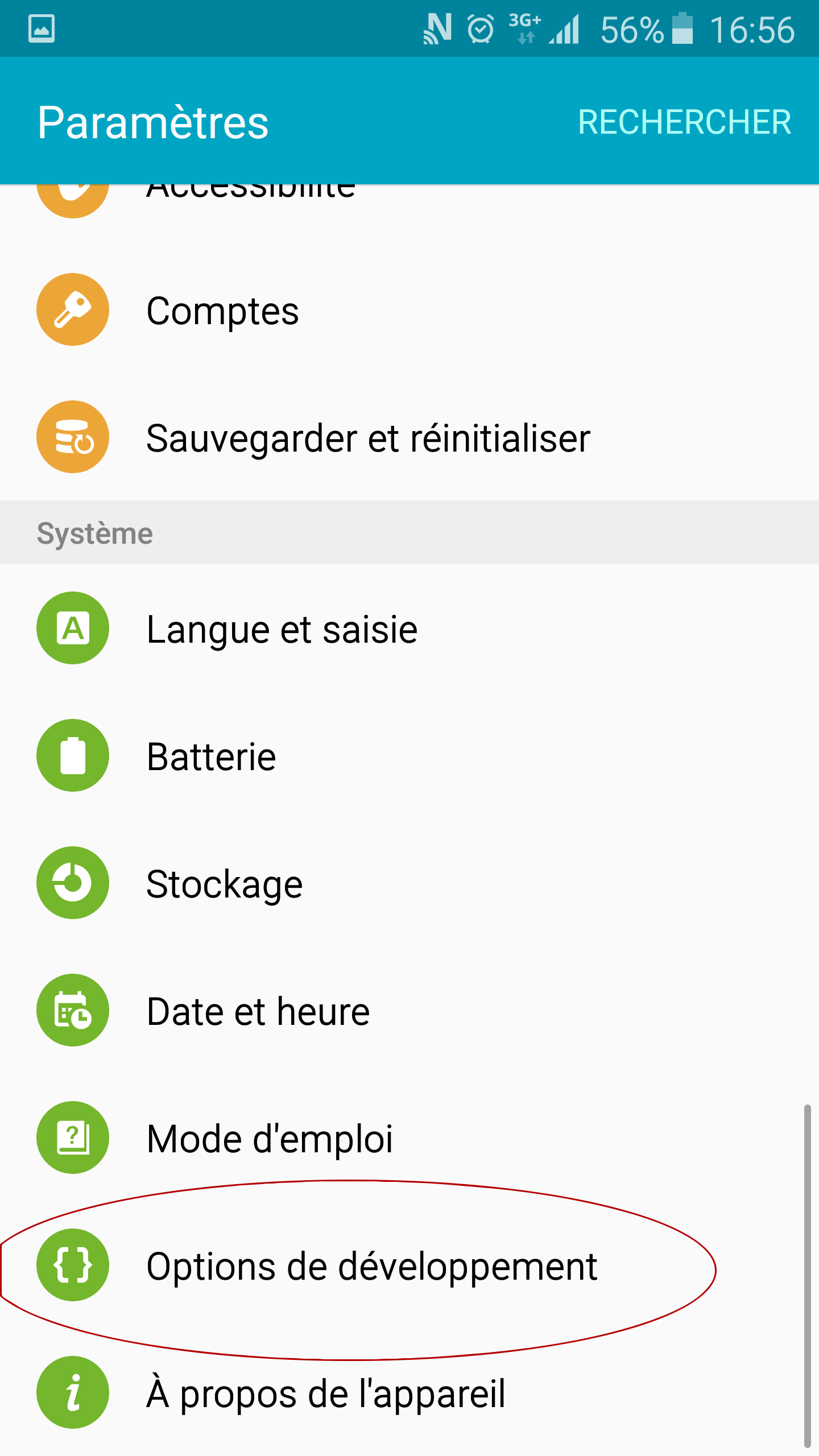Open the Mode d'emploi row
Image resolution: width=819 pixels, height=1456 pixels.
409,1137
